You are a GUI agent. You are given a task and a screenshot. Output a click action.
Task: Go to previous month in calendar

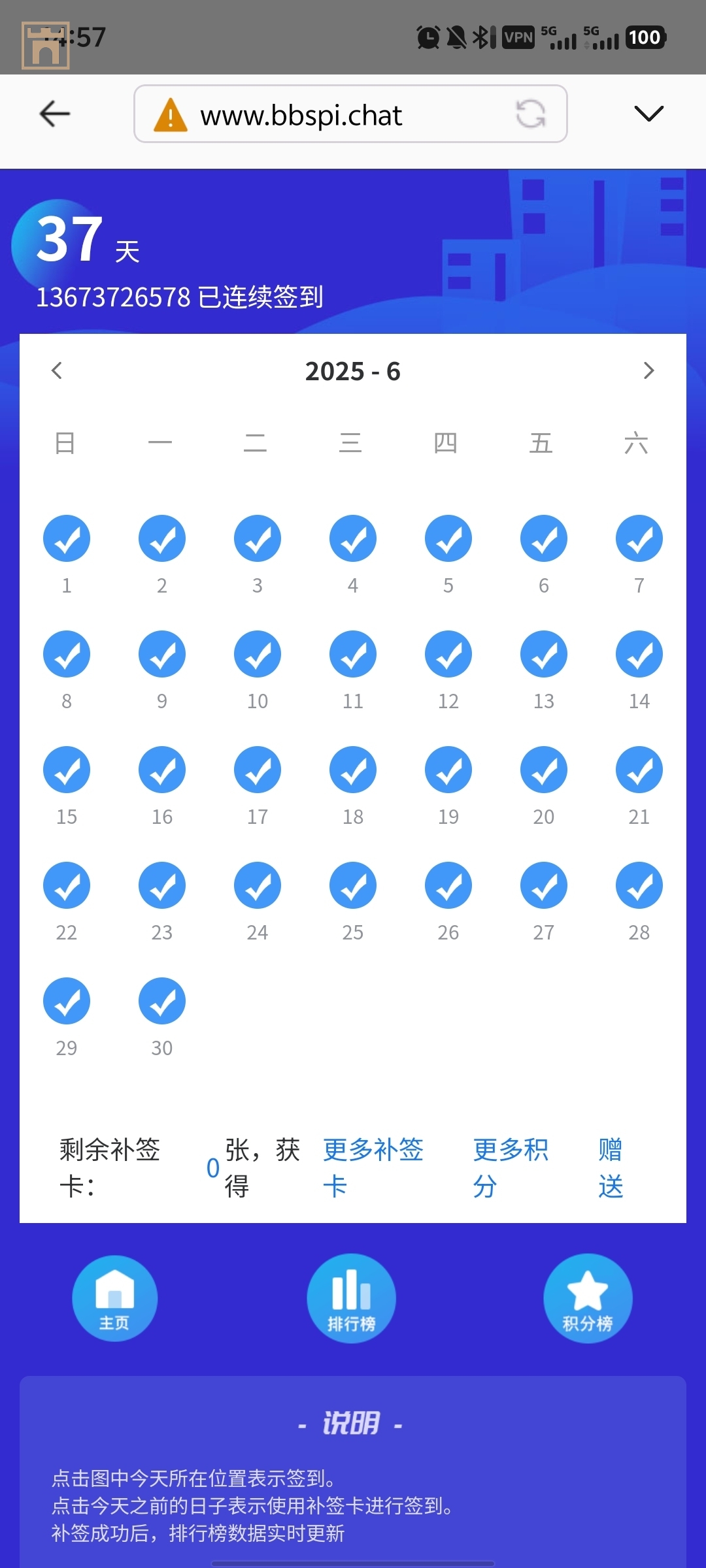pyautogui.click(x=57, y=370)
